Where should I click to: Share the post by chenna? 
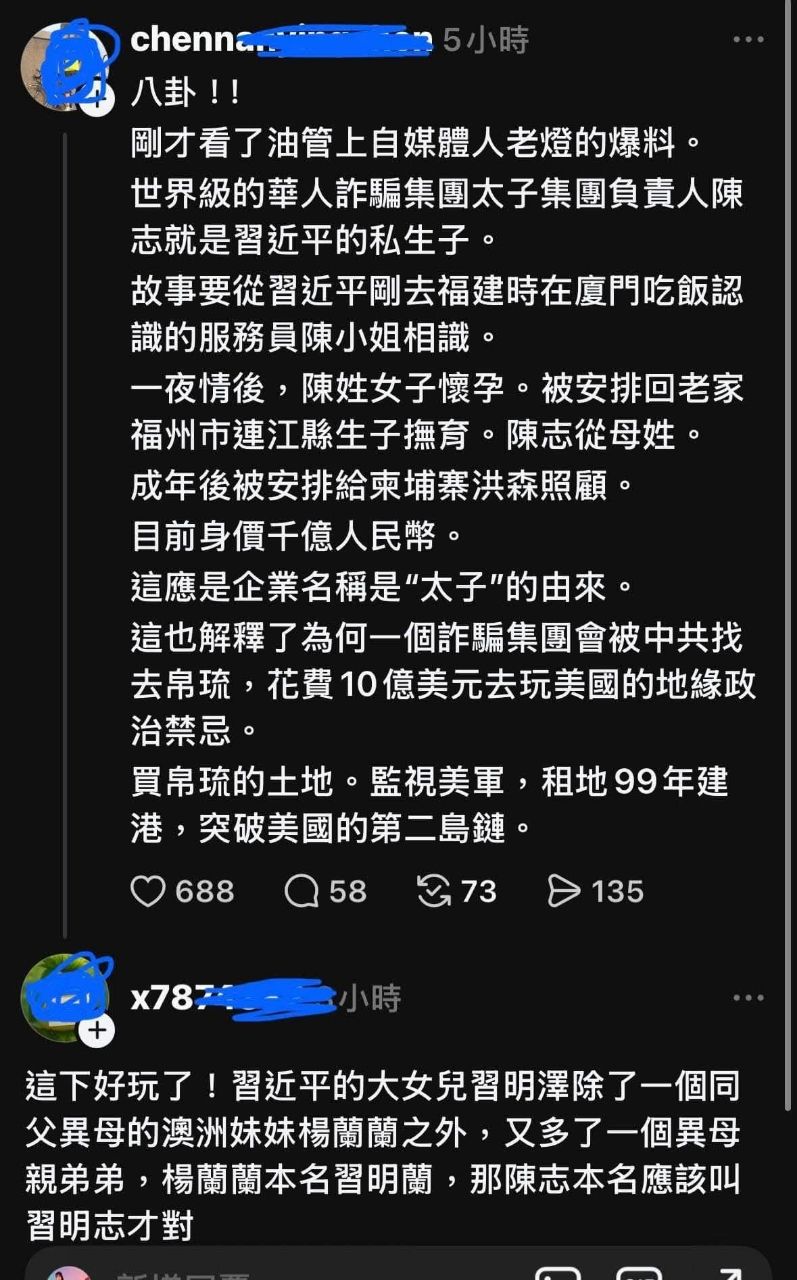(x=565, y=891)
